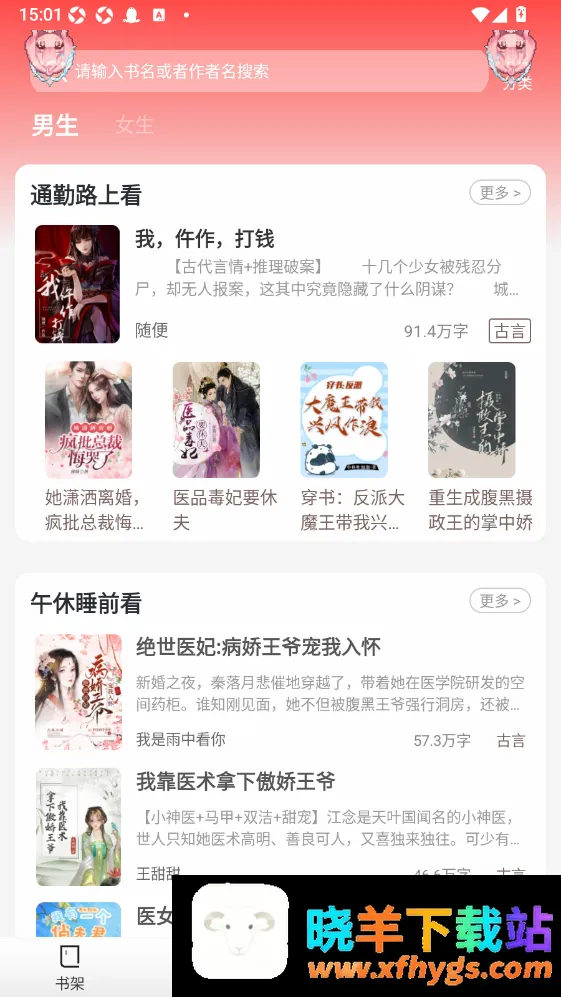Open the book search box

[260, 71]
